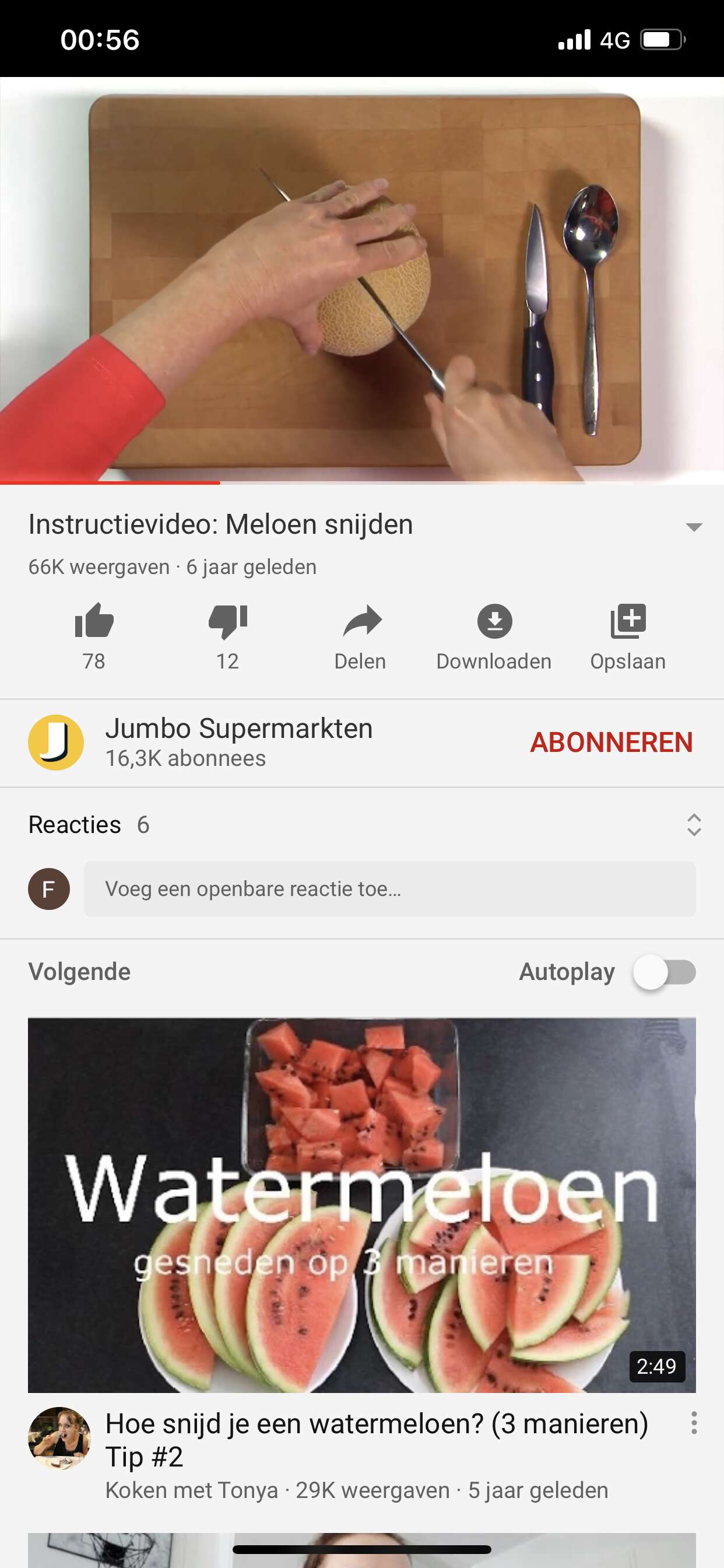Subscribe with the ABONNEREN button

(x=611, y=743)
